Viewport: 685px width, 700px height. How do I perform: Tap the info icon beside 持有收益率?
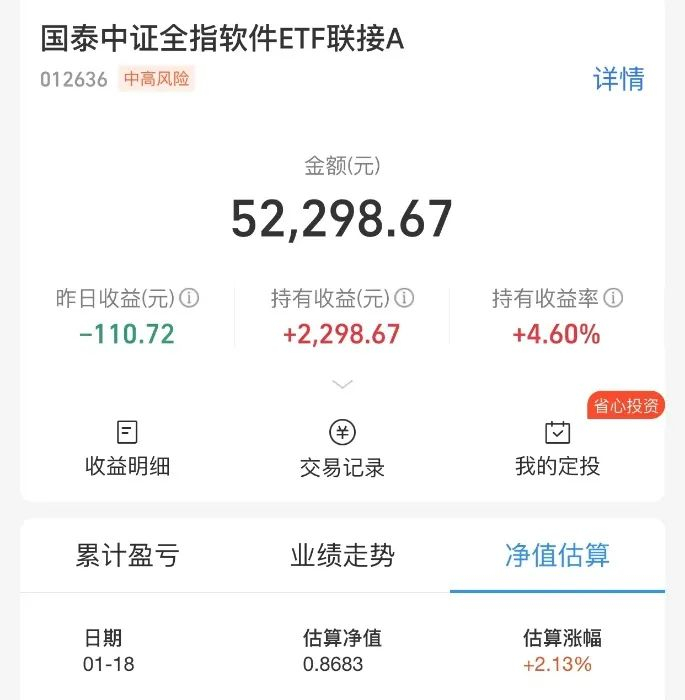(614, 298)
